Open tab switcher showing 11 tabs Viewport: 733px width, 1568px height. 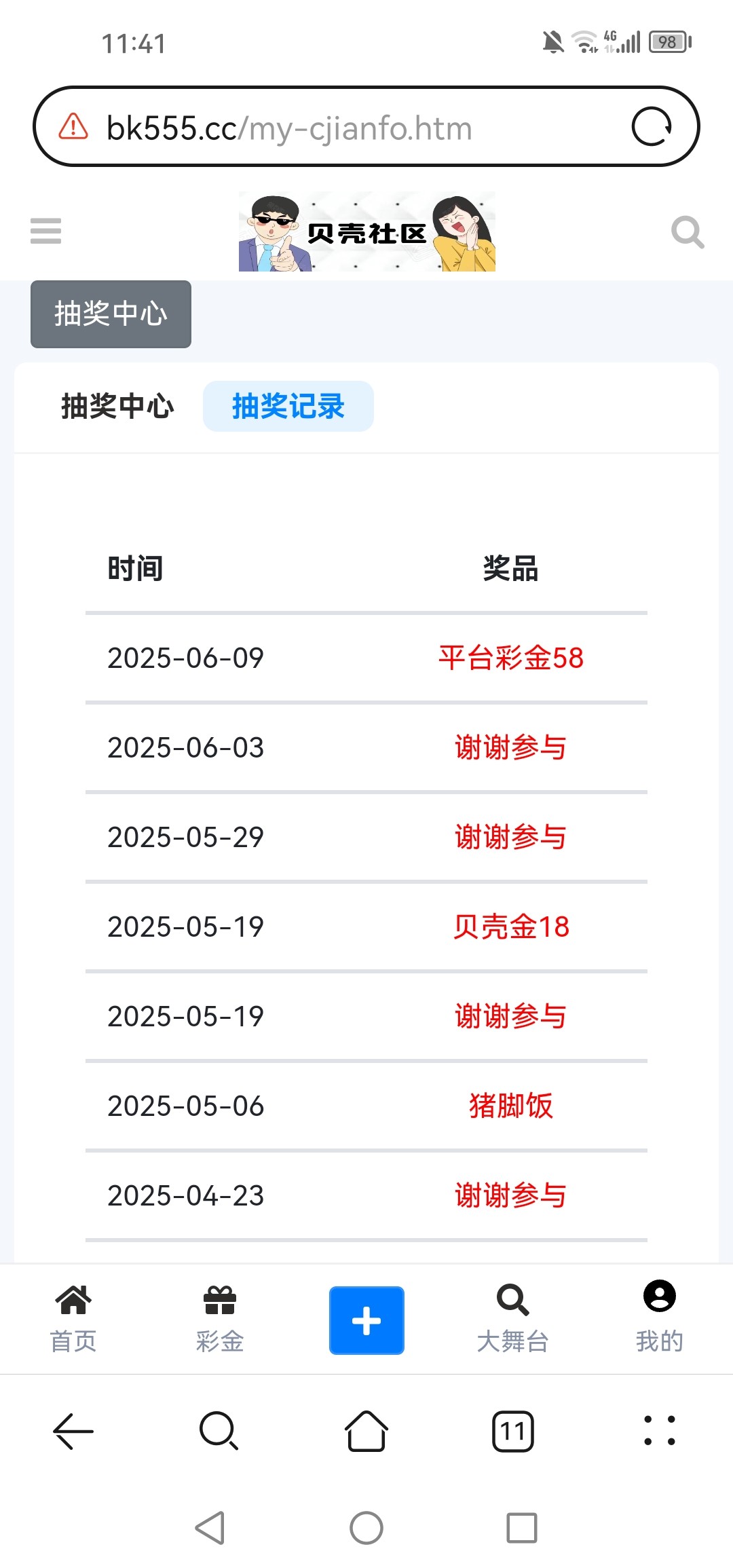pyautogui.click(x=512, y=1432)
